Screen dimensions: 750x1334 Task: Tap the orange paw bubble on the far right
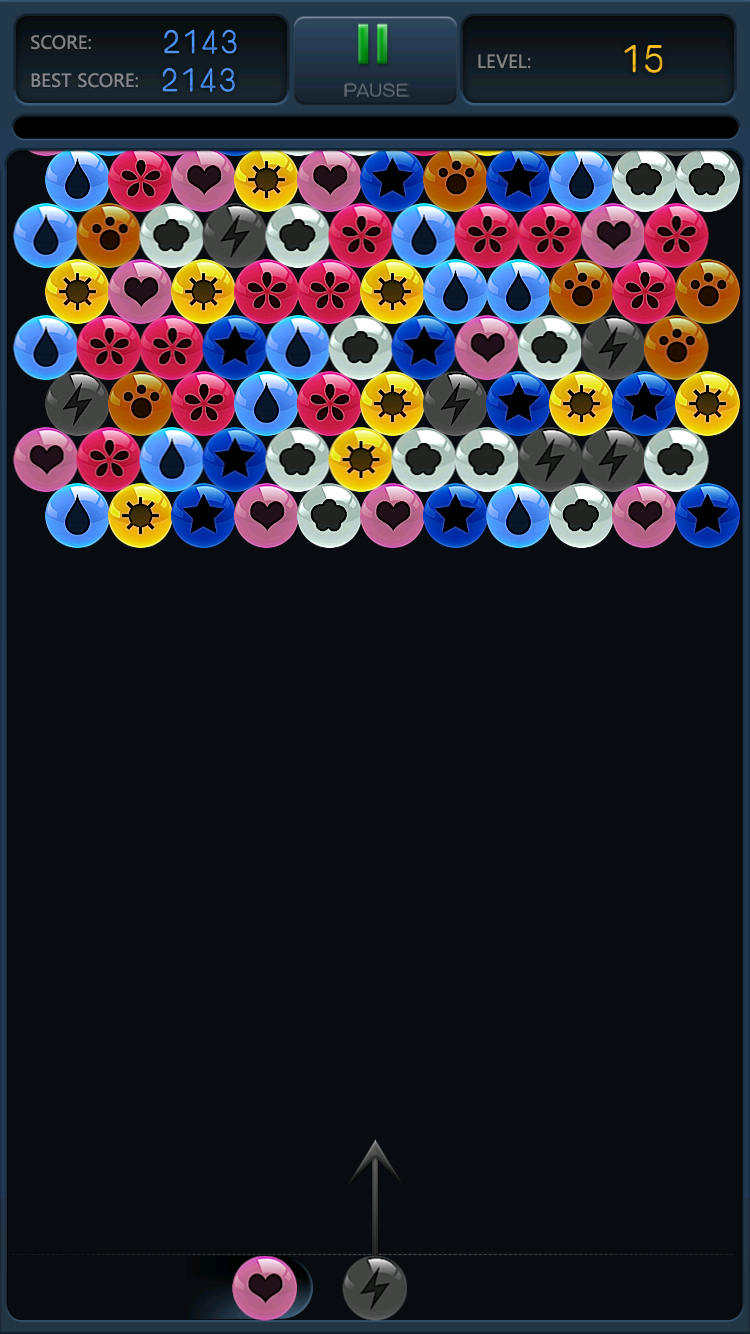coord(710,290)
